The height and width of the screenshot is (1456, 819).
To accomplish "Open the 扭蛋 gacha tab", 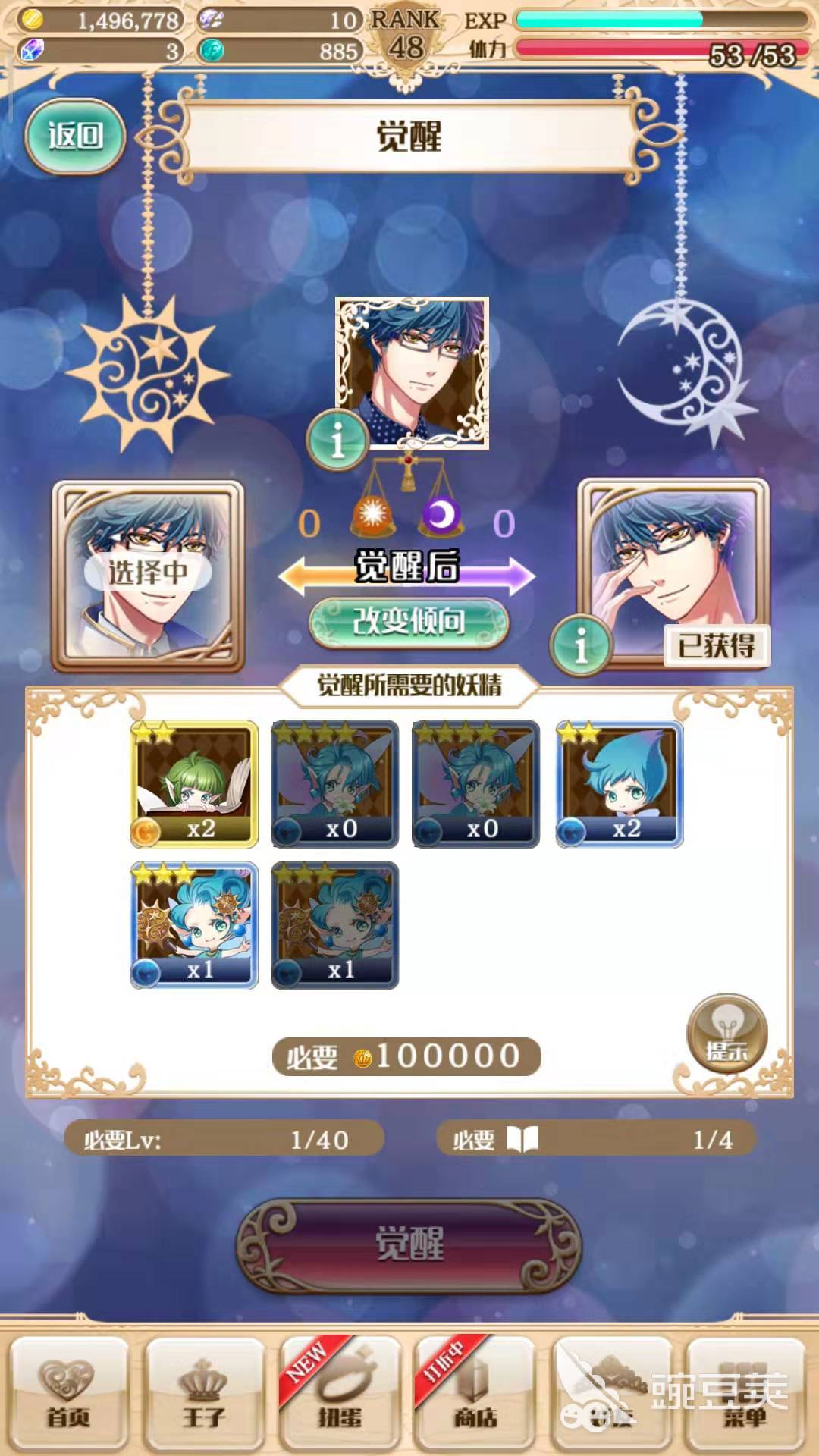I will [339, 1394].
